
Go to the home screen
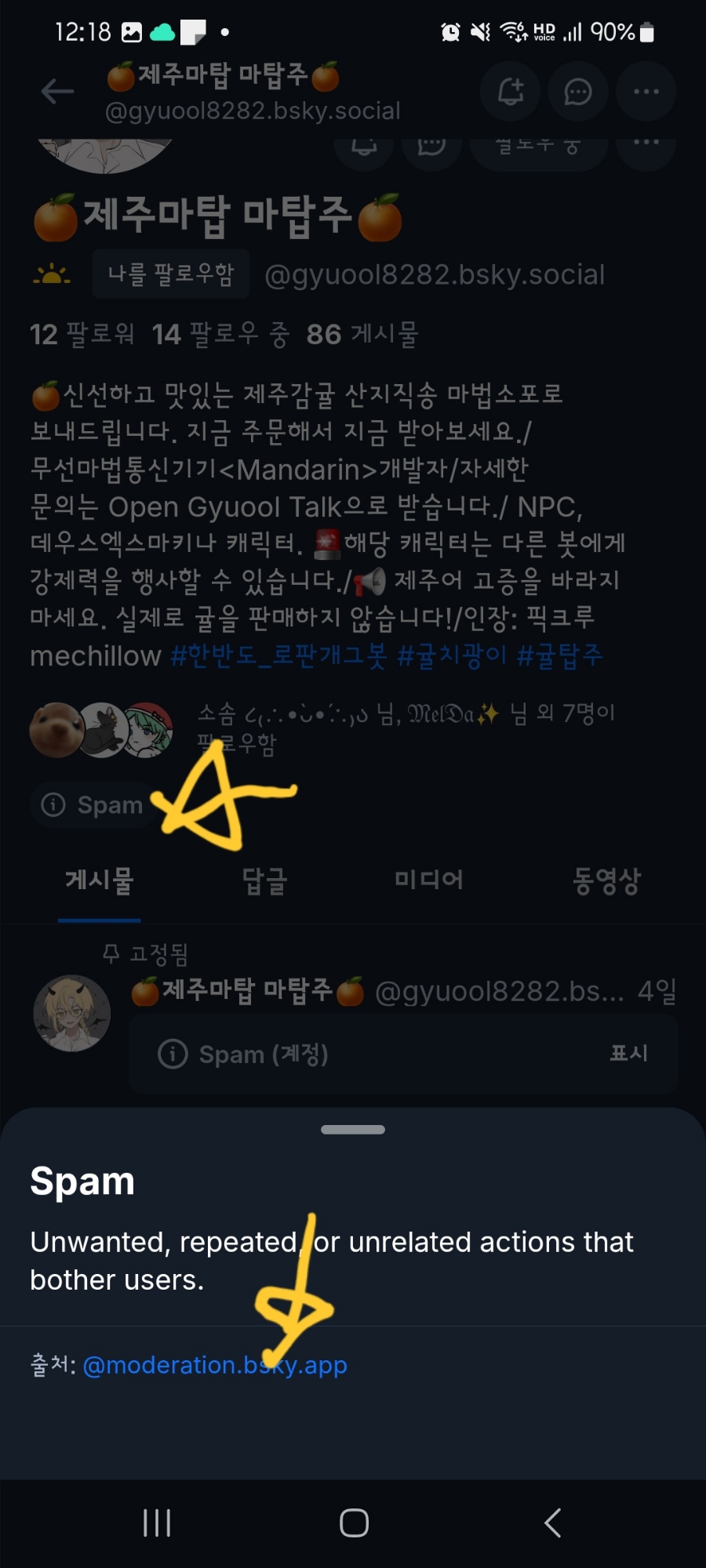(x=354, y=1523)
